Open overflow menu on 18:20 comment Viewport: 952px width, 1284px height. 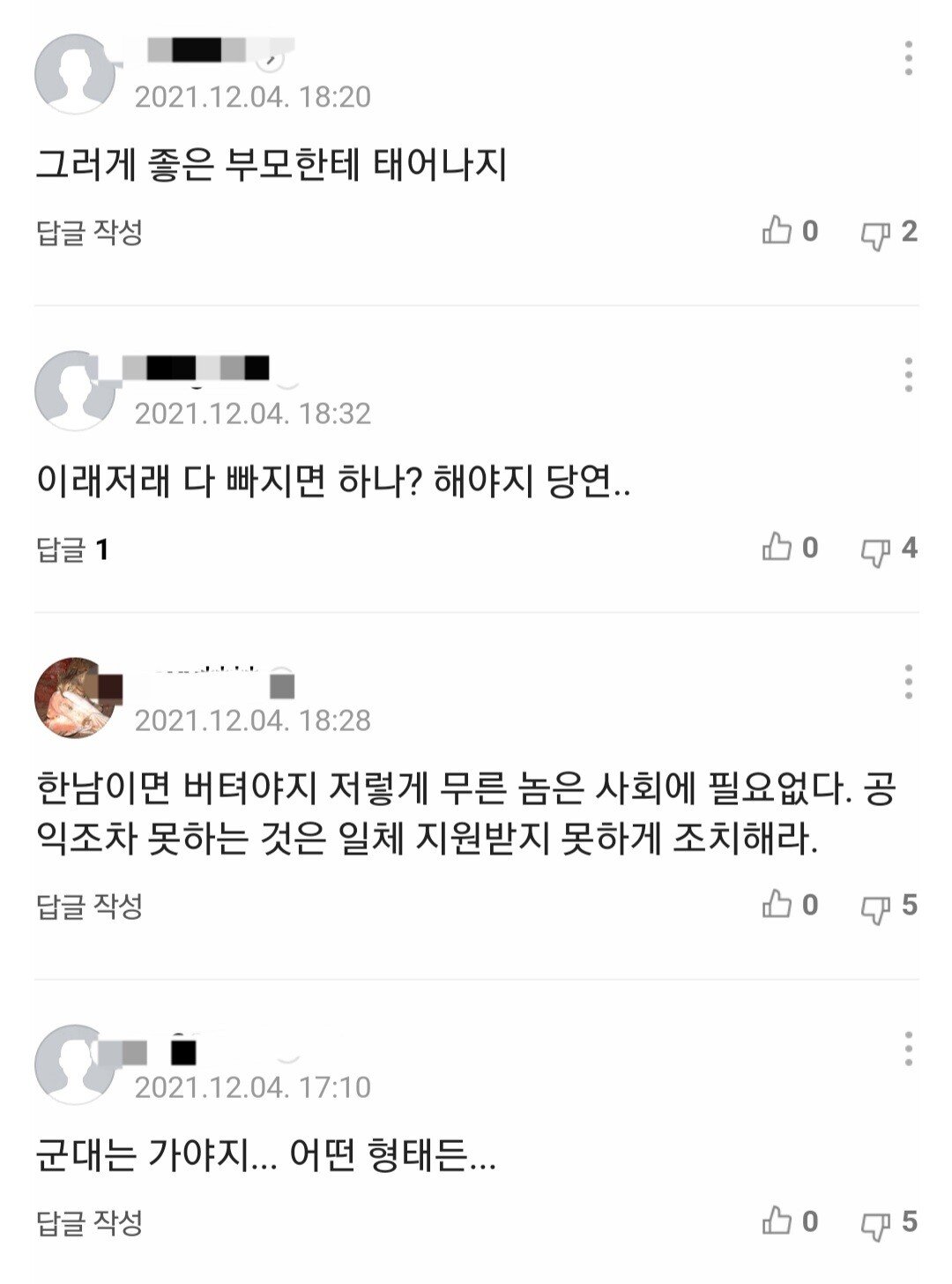coord(908,58)
